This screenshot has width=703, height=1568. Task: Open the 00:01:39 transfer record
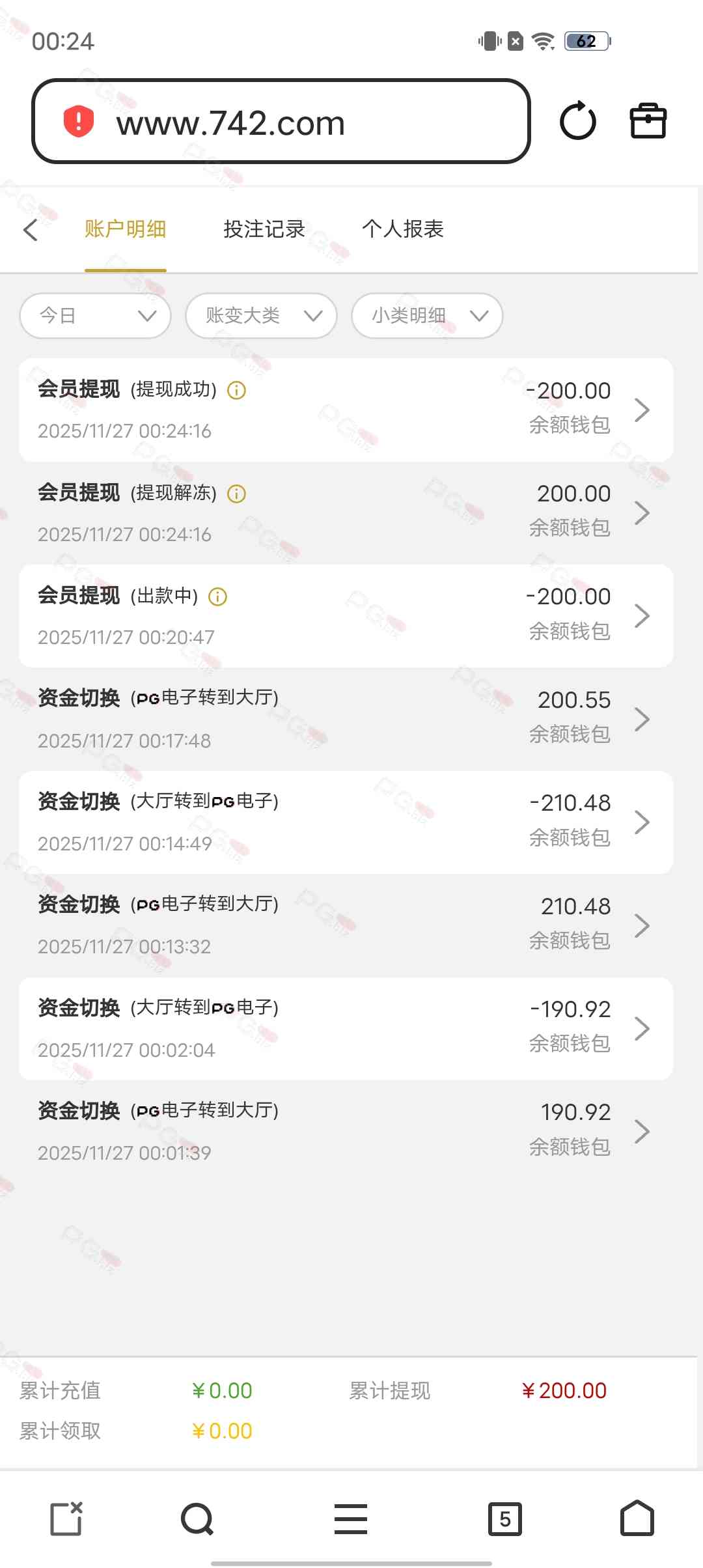[346, 1132]
